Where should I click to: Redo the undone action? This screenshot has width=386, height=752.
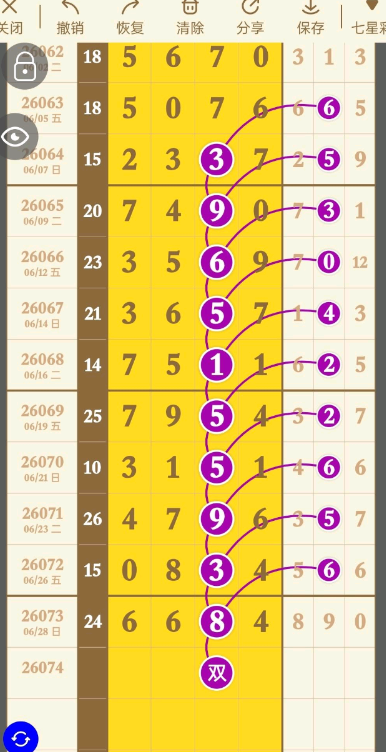point(130,17)
